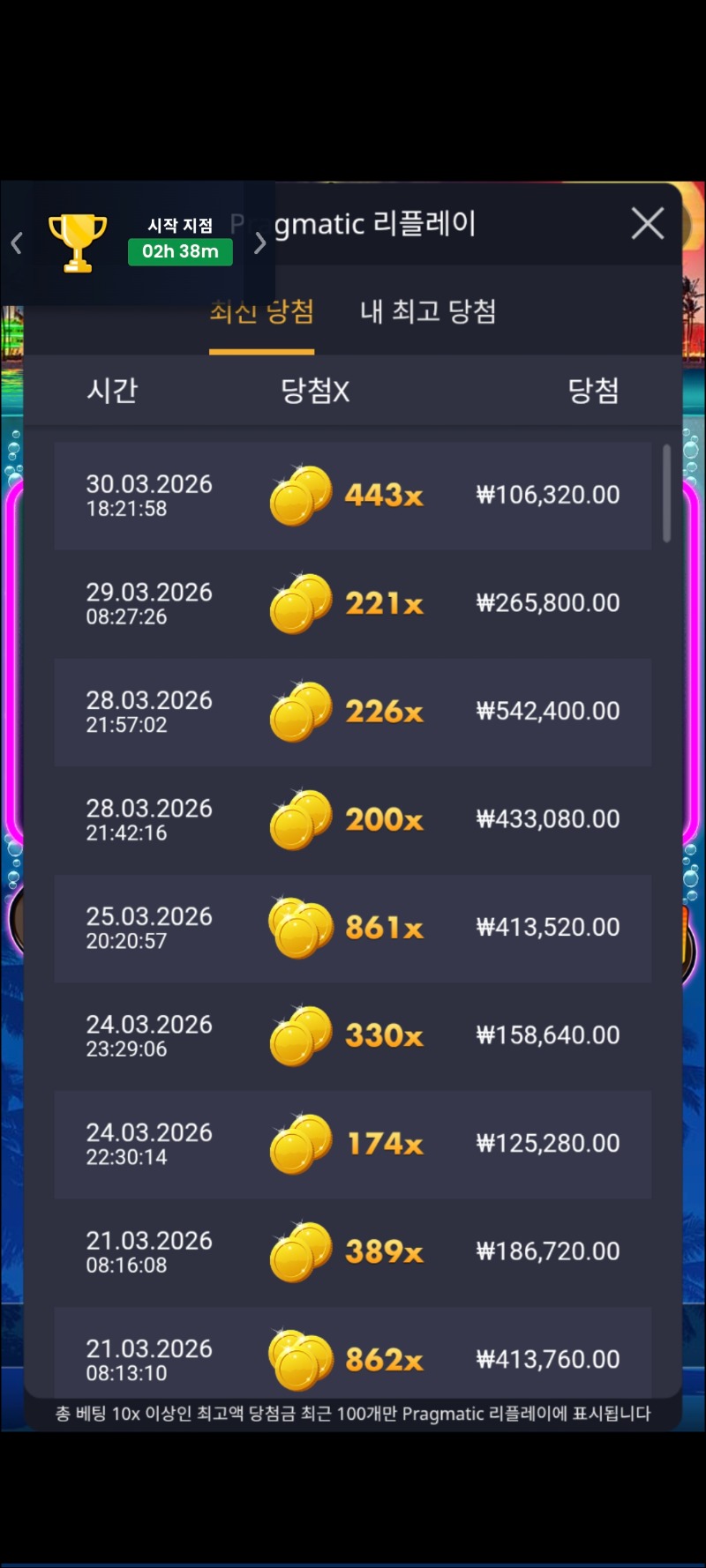706x1568 pixels.
Task: Open the 389x win replay
Action: [x=353, y=1252]
